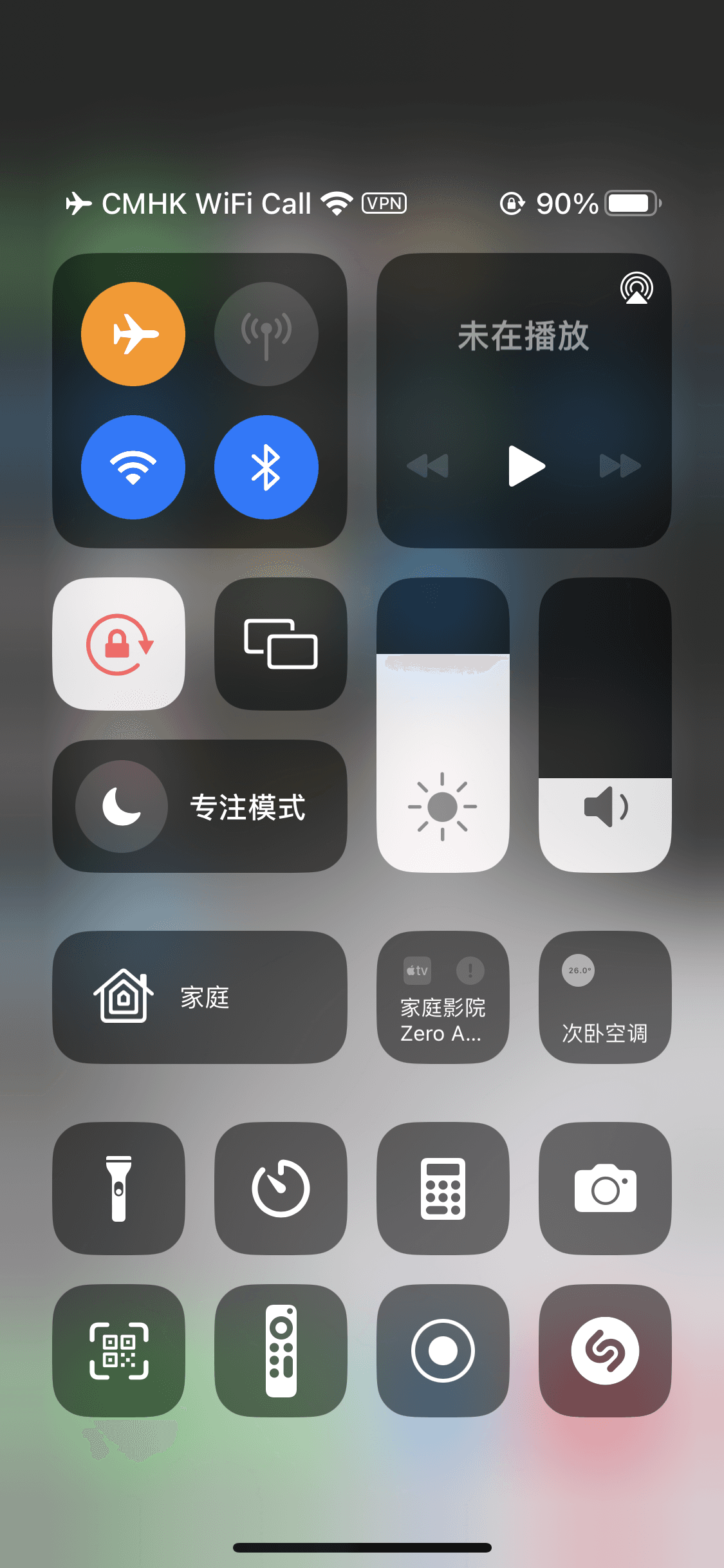Skip to the next track
724x1568 pixels.
(x=620, y=466)
